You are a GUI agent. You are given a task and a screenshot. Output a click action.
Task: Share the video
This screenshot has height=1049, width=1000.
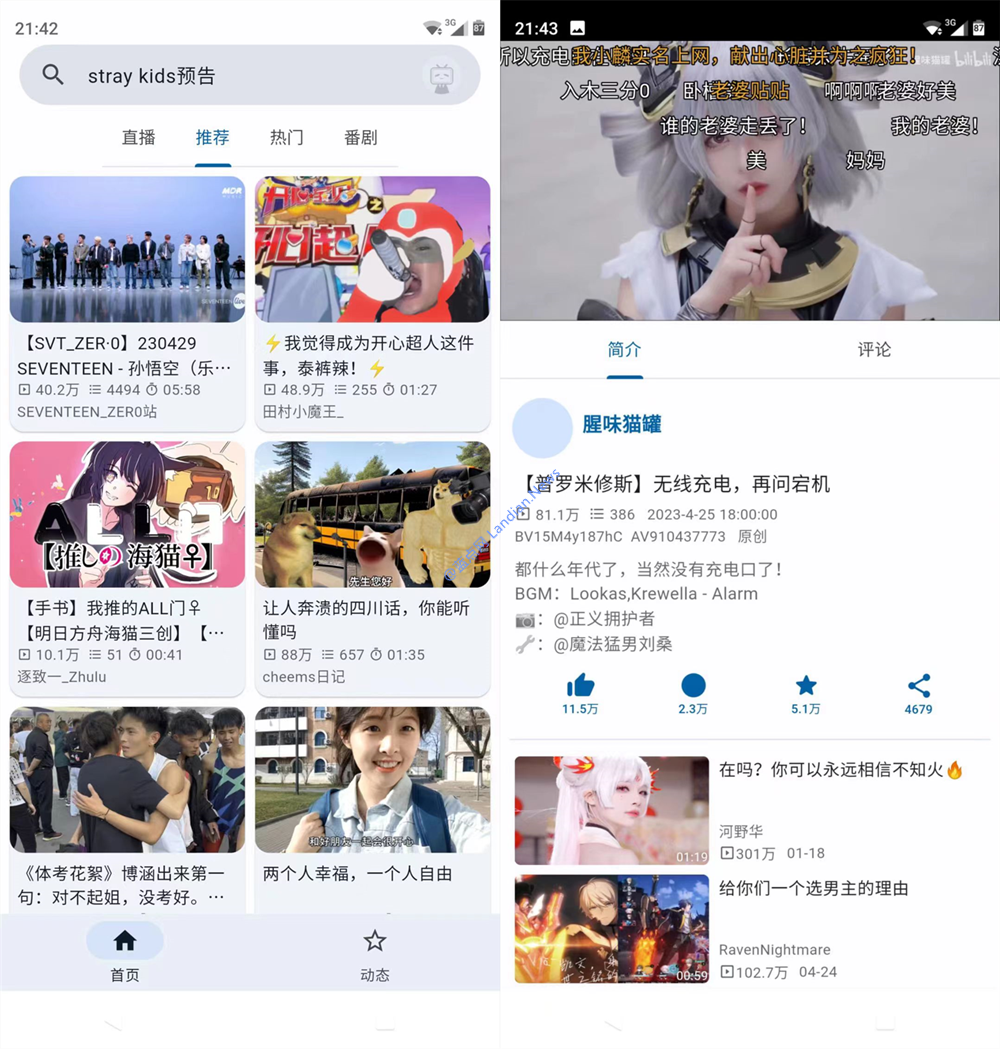[x=918, y=692]
